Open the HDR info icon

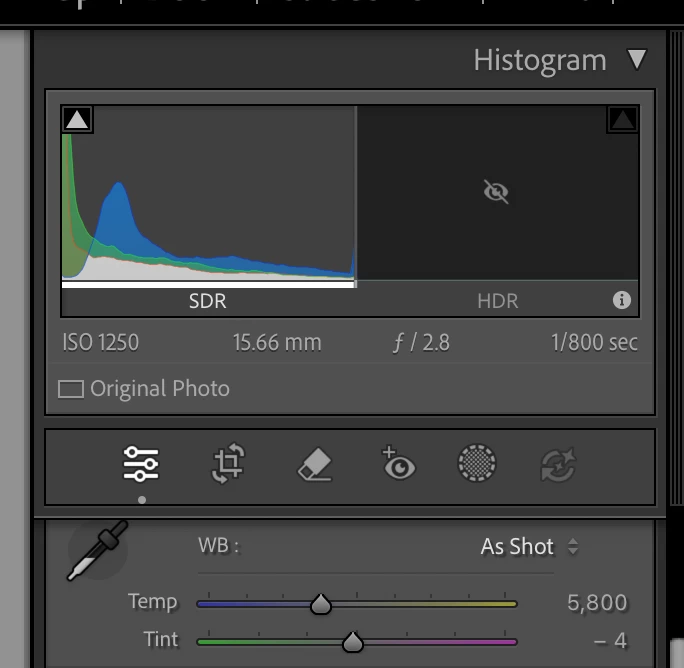tap(621, 300)
